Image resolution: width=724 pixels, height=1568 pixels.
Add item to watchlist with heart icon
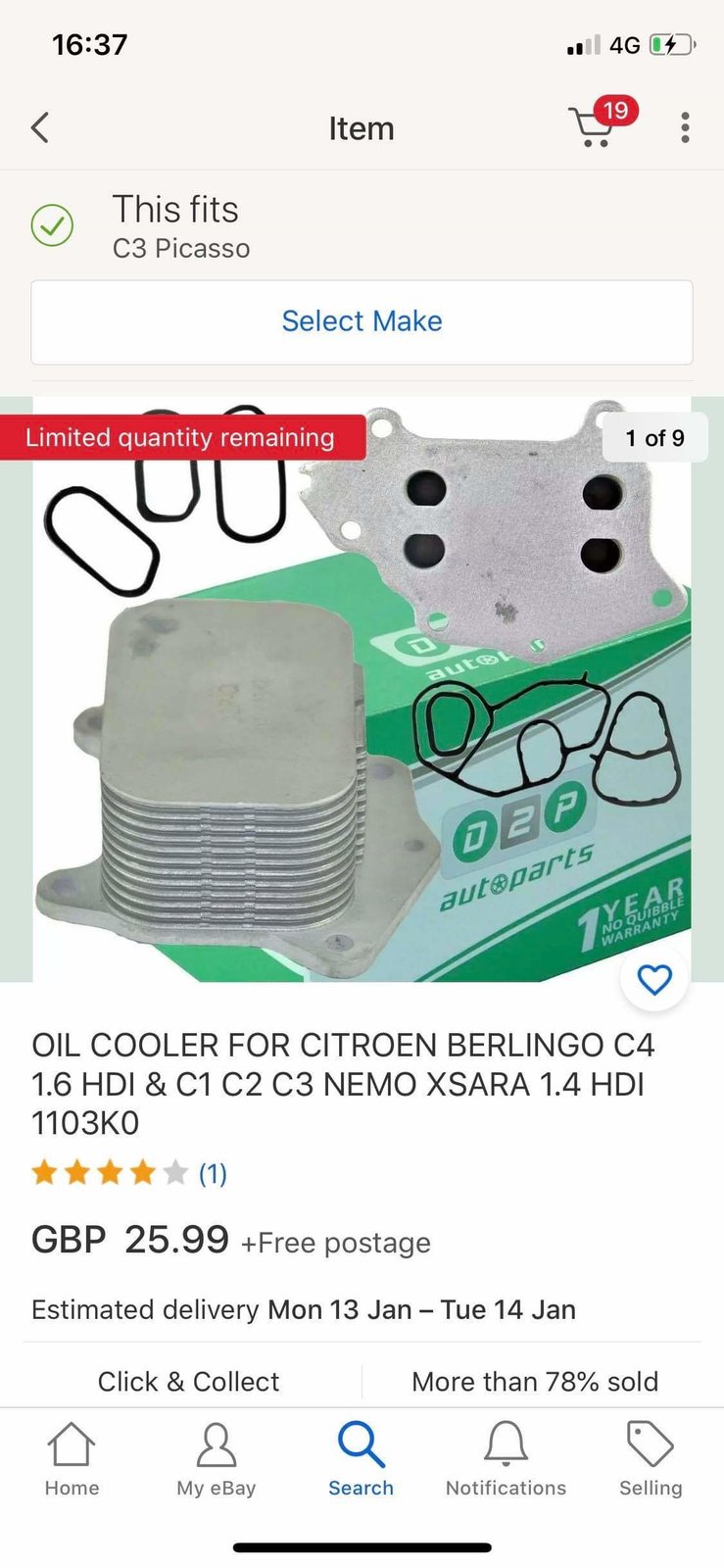click(654, 978)
